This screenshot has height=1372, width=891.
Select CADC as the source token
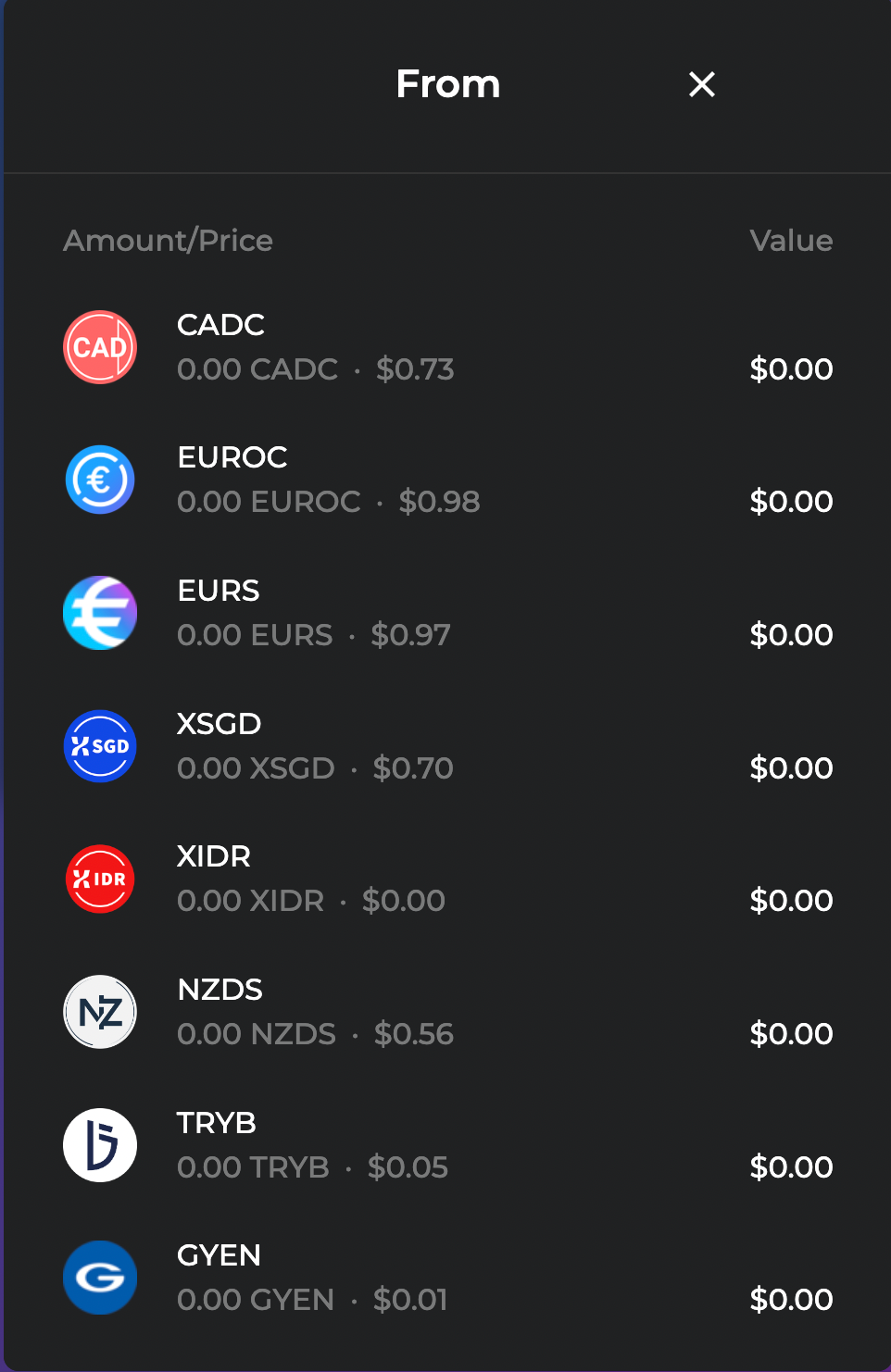pyautogui.click(x=446, y=347)
